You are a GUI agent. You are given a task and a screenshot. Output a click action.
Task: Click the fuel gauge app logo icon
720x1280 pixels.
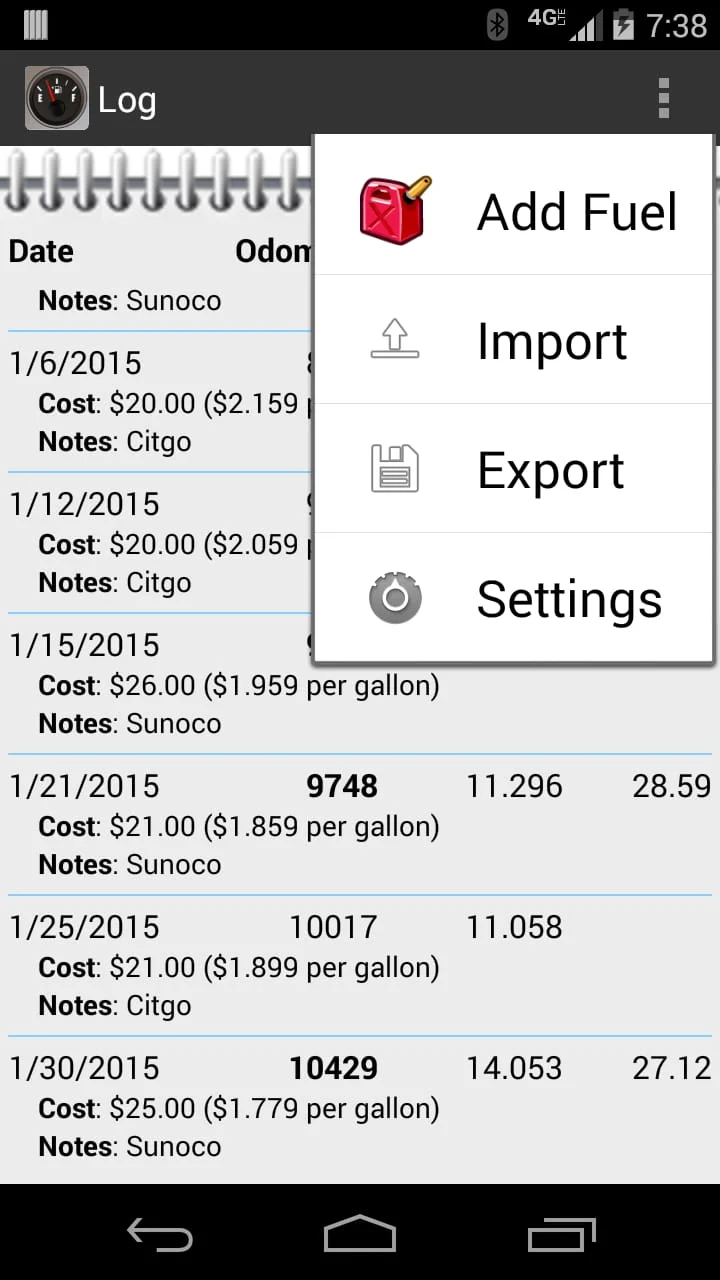(x=56, y=98)
